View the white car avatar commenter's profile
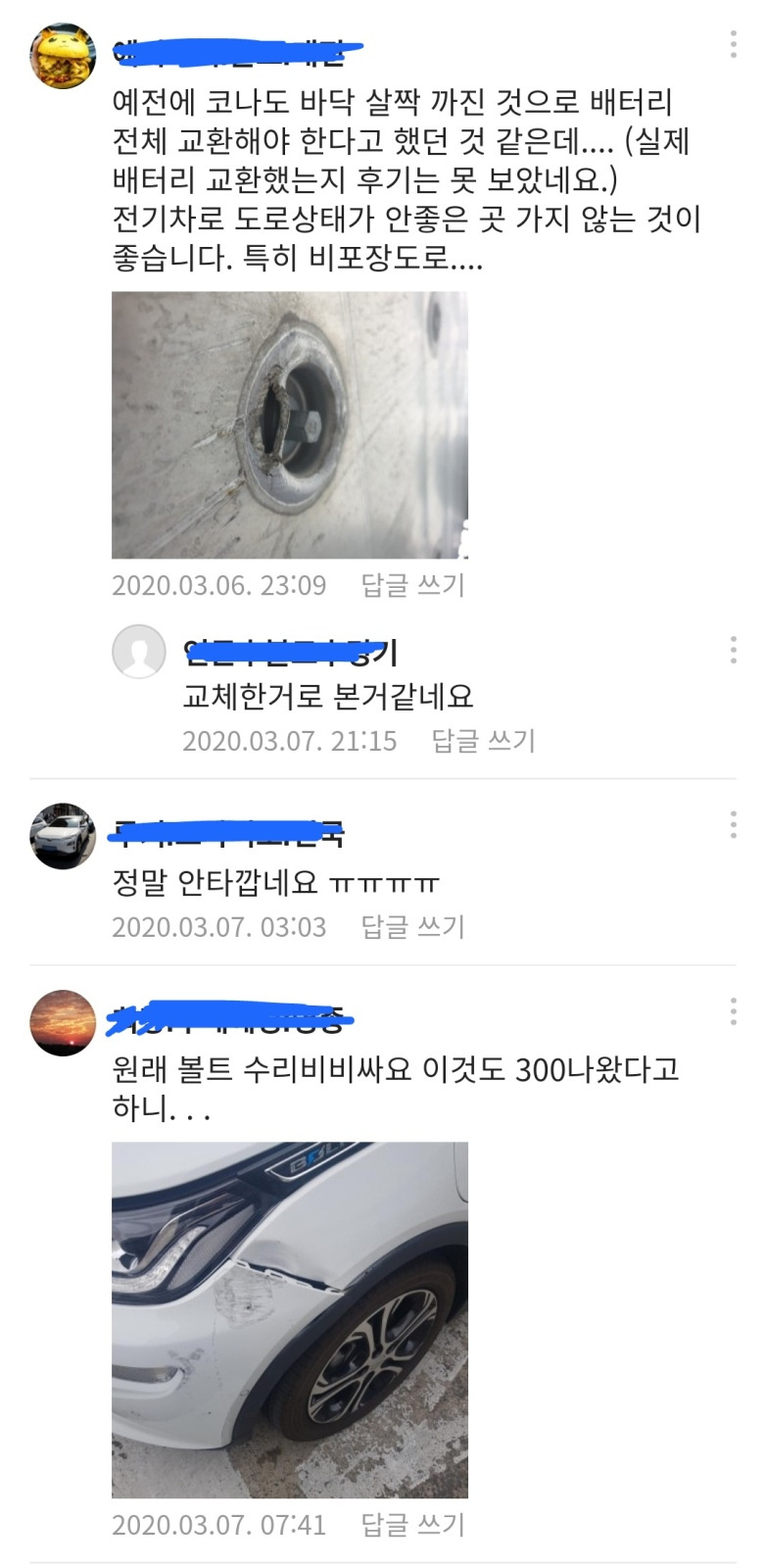This screenshot has width=764, height=1568. [63, 836]
